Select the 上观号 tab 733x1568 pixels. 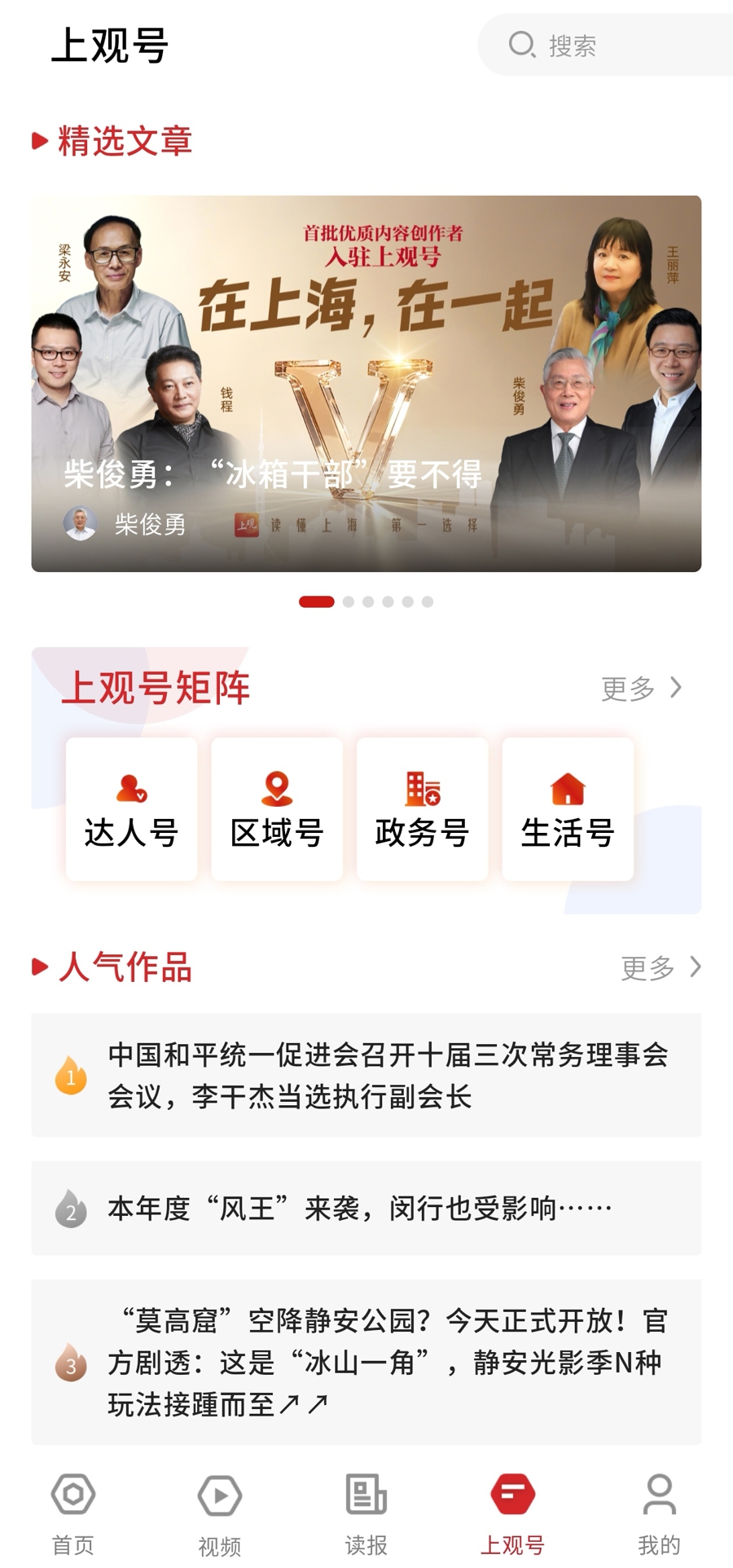pyautogui.click(x=512, y=1513)
